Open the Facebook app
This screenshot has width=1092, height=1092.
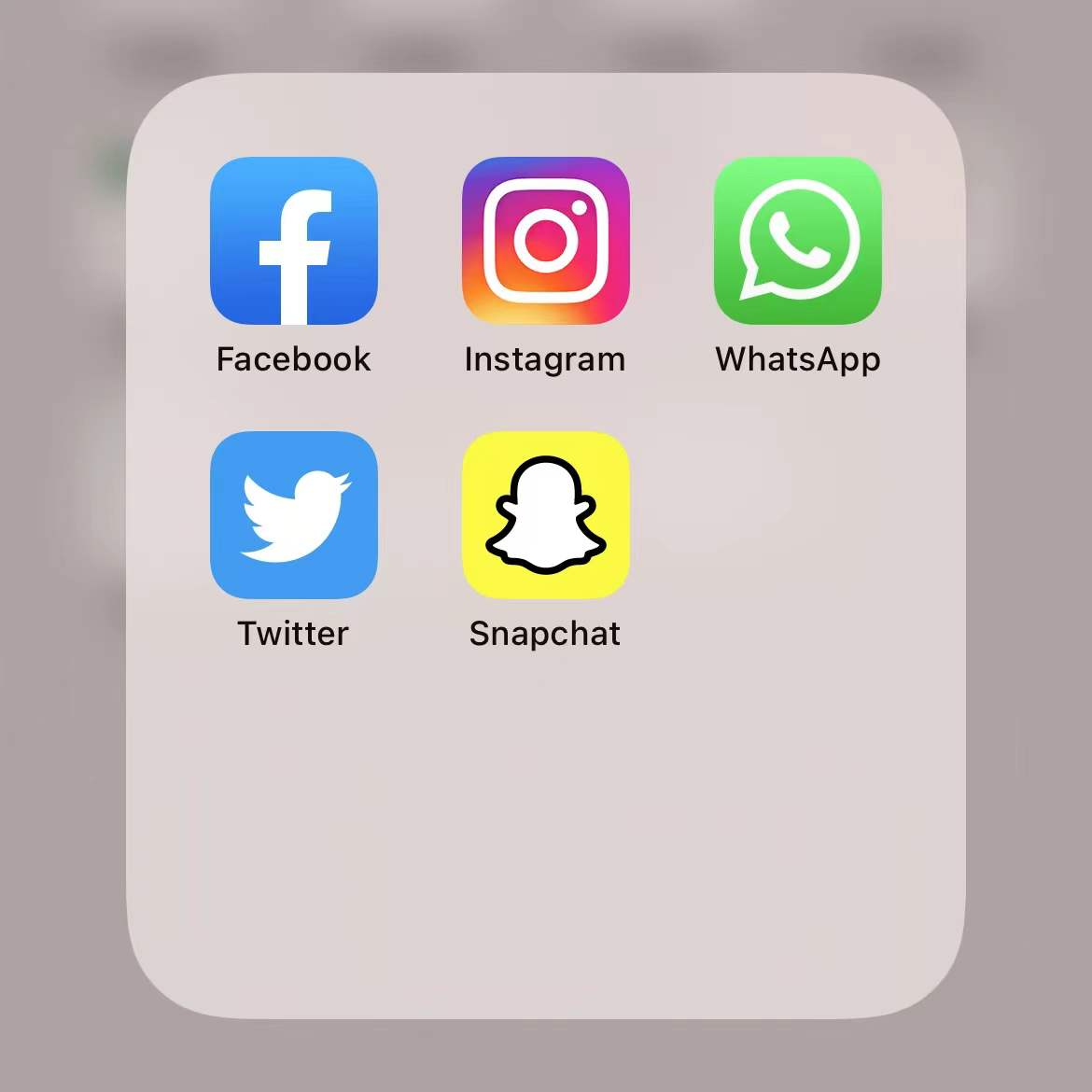point(294,241)
